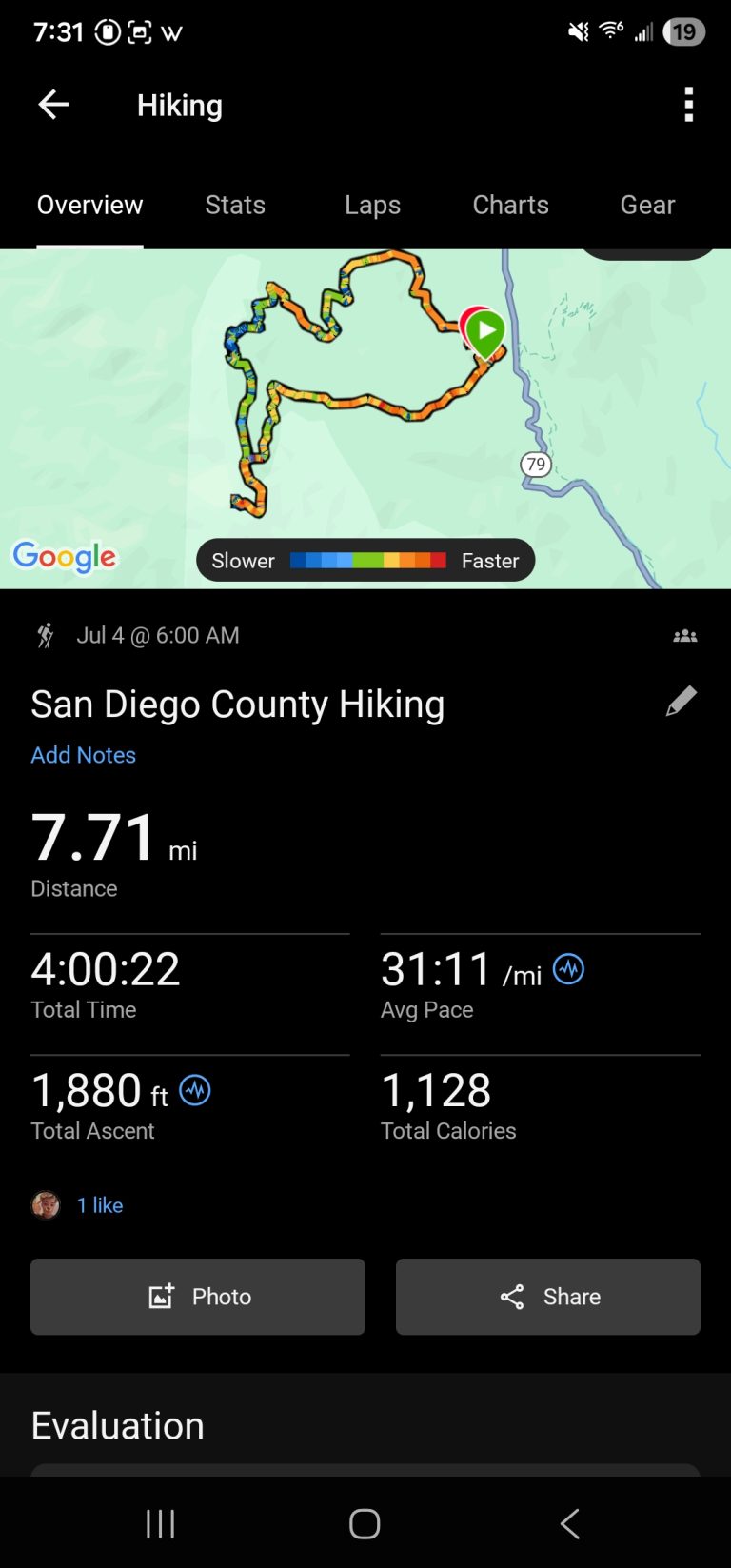Go to the phone's home screen

click(x=365, y=1524)
